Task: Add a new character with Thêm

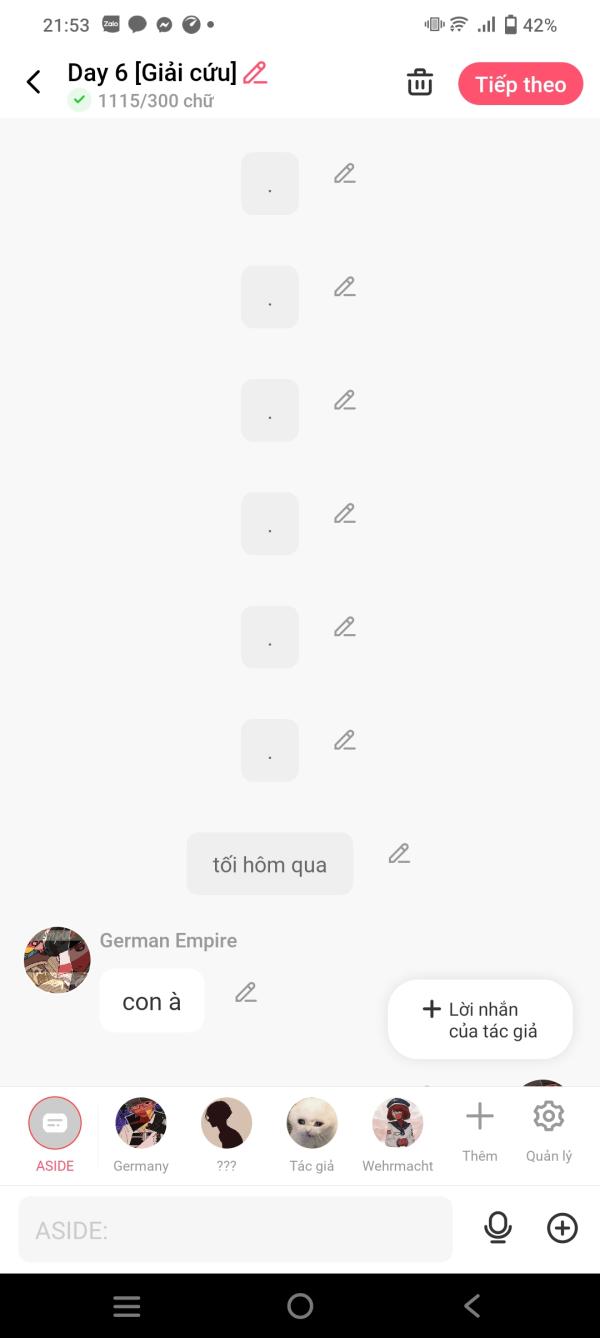Action: click(480, 1131)
